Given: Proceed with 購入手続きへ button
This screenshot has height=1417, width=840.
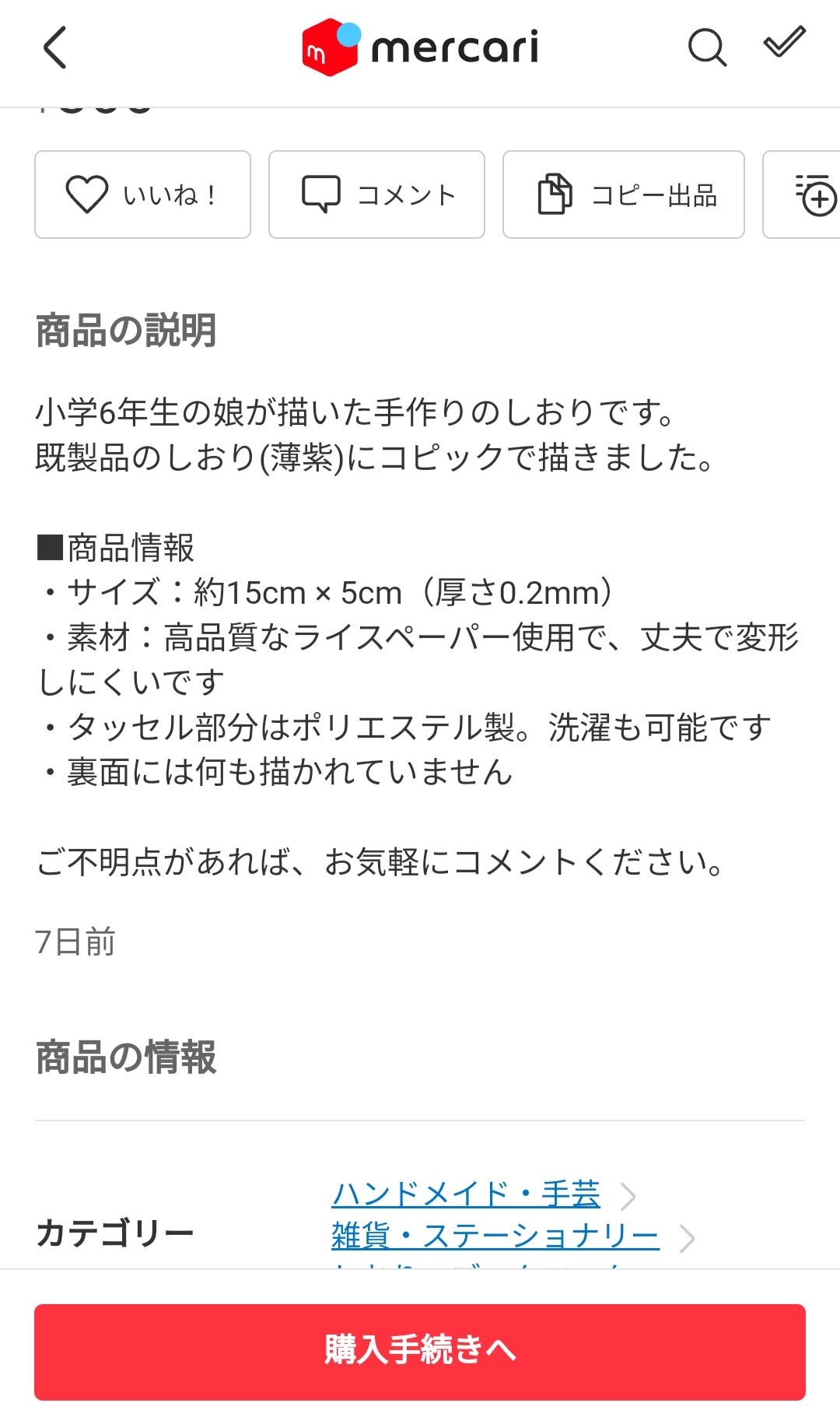Looking at the screenshot, I should point(420,1352).
